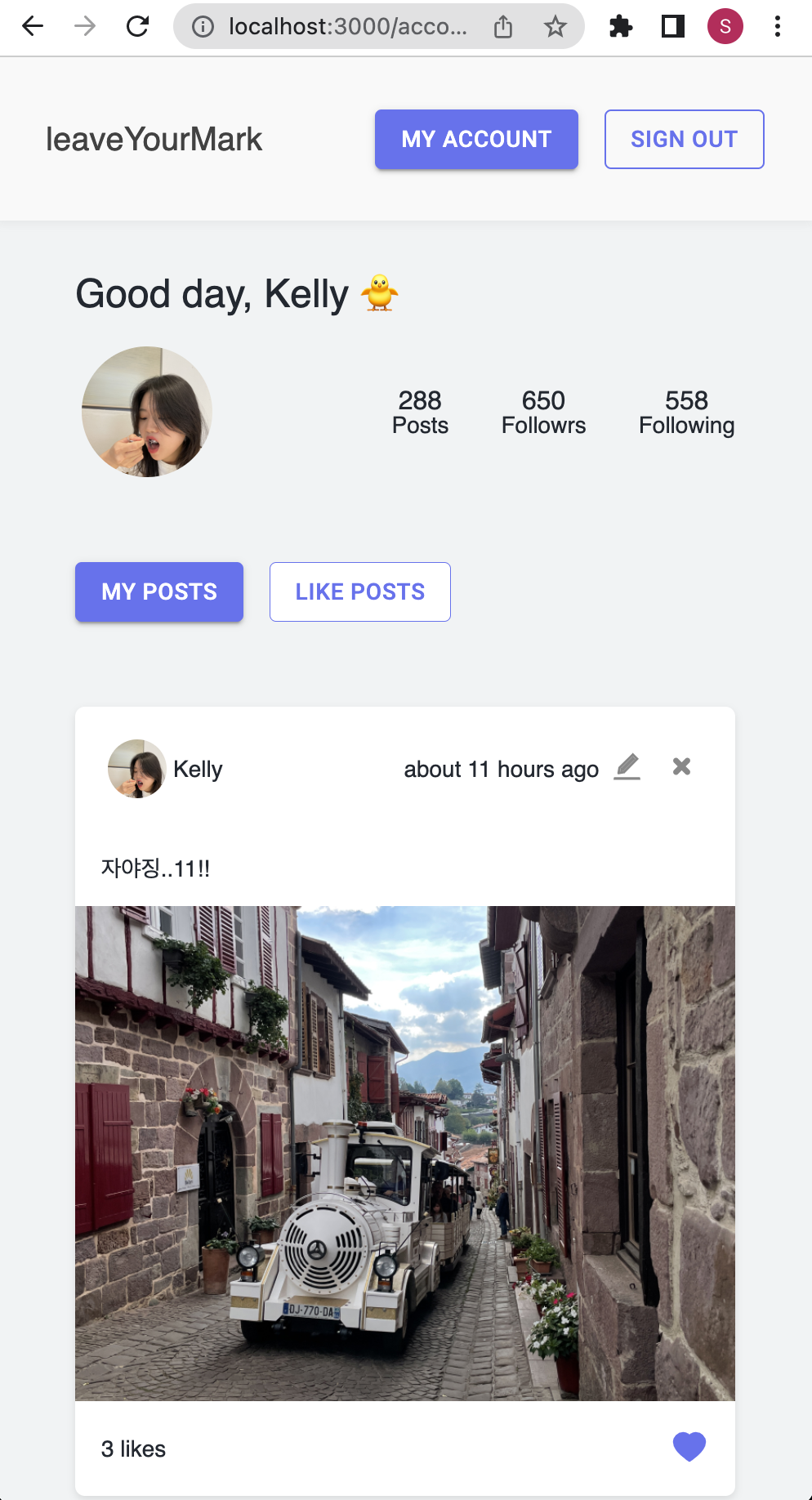Sign out of the account
Viewport: 812px width, 1500px height.
pyautogui.click(x=684, y=140)
